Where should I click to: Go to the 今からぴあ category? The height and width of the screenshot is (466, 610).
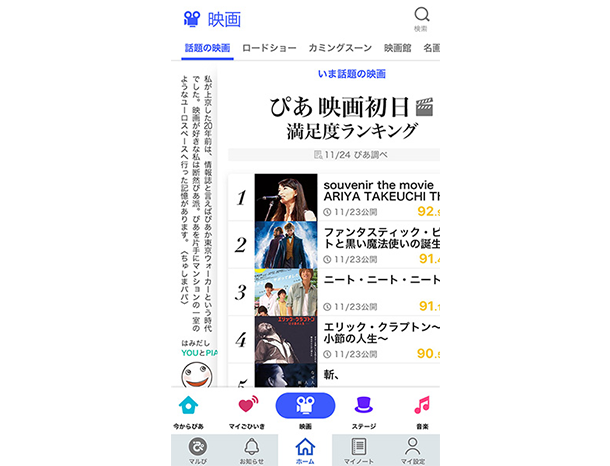188,411
